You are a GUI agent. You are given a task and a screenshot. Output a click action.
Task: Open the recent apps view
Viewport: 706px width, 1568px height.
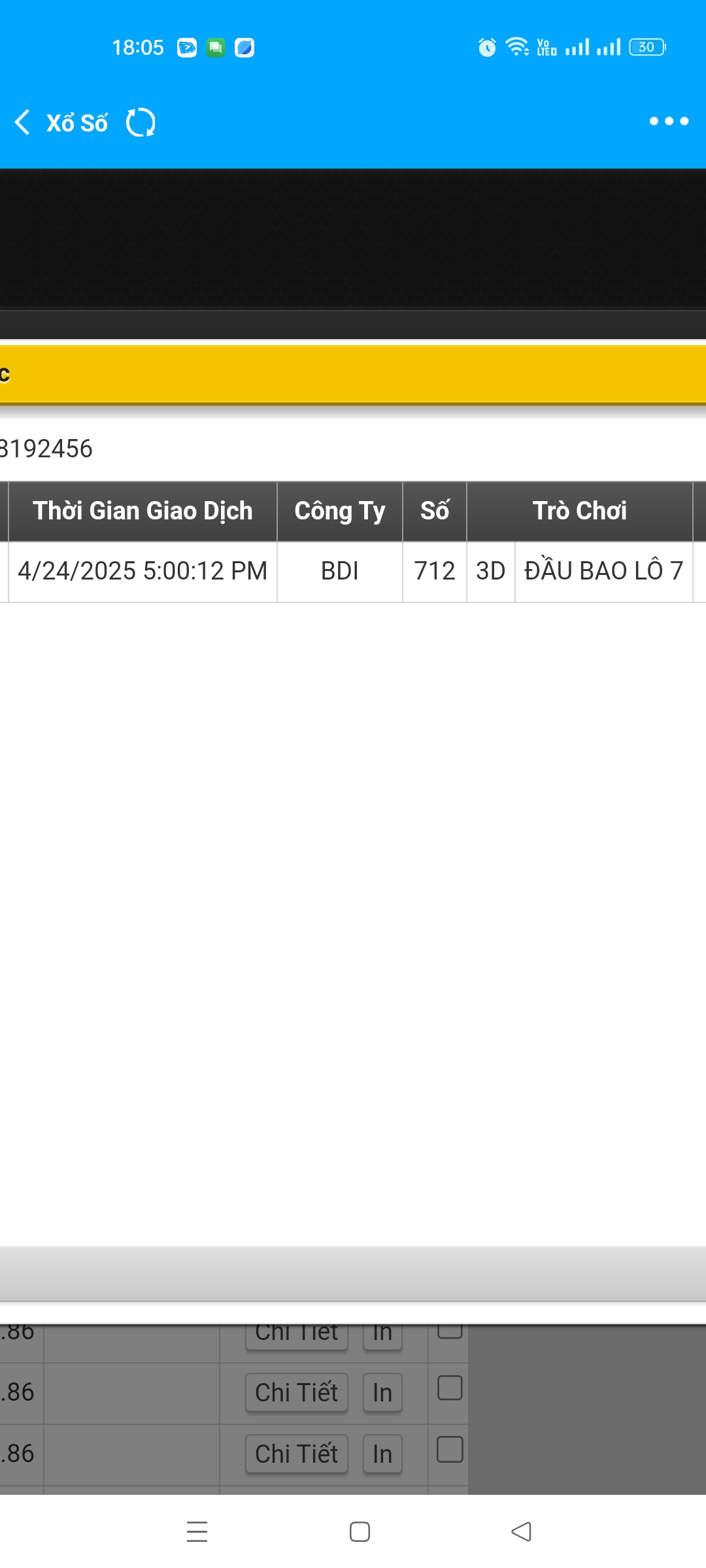click(x=197, y=1531)
